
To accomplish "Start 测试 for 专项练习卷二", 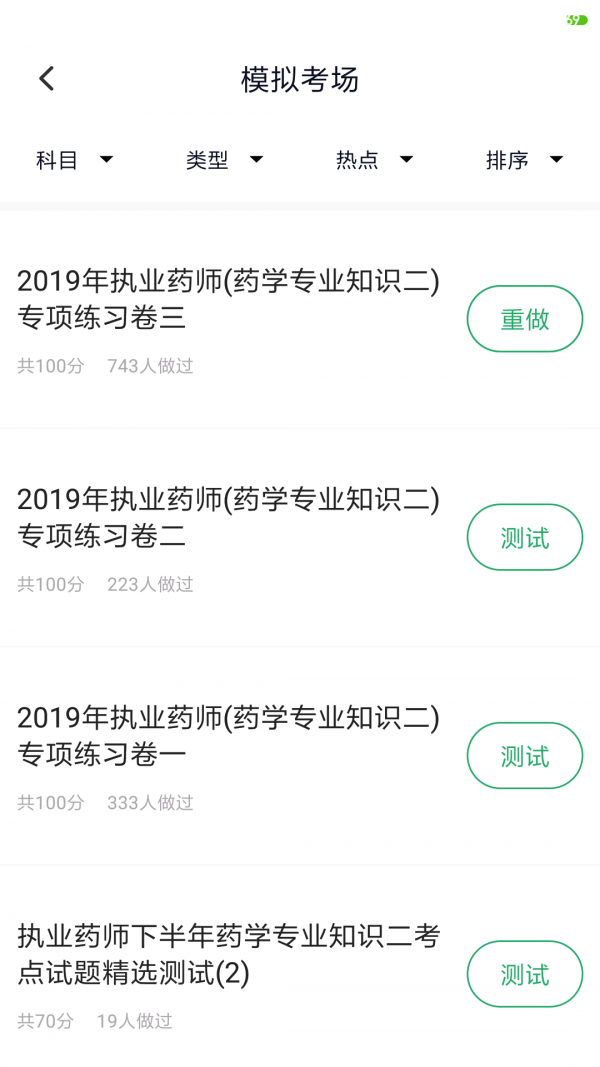I will [x=524, y=537].
